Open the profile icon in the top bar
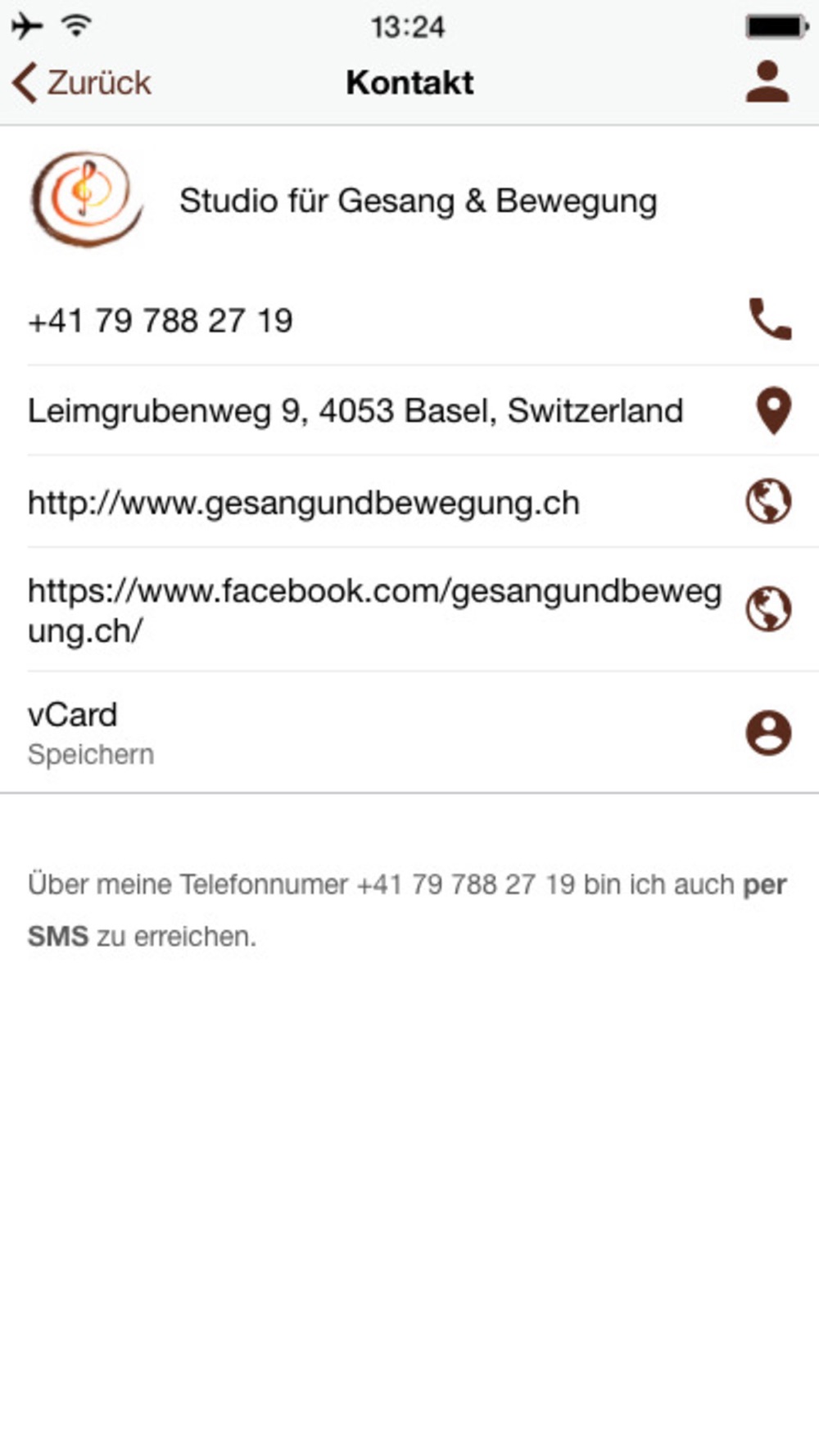 pyautogui.click(x=767, y=82)
